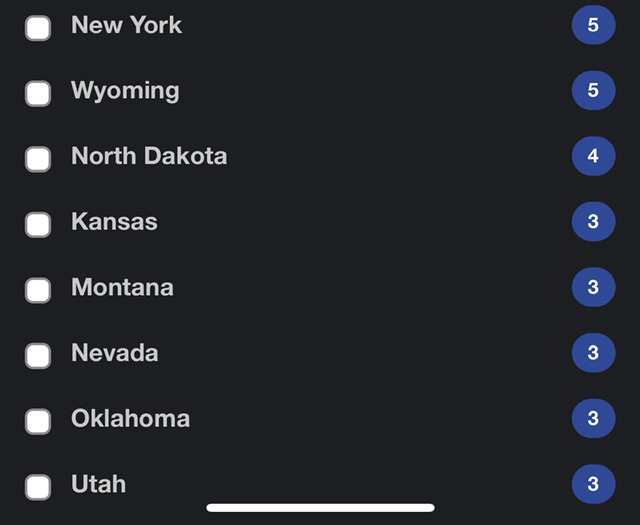Choose Nevada by its checkbox
This screenshot has width=640, height=525.
(x=38, y=356)
